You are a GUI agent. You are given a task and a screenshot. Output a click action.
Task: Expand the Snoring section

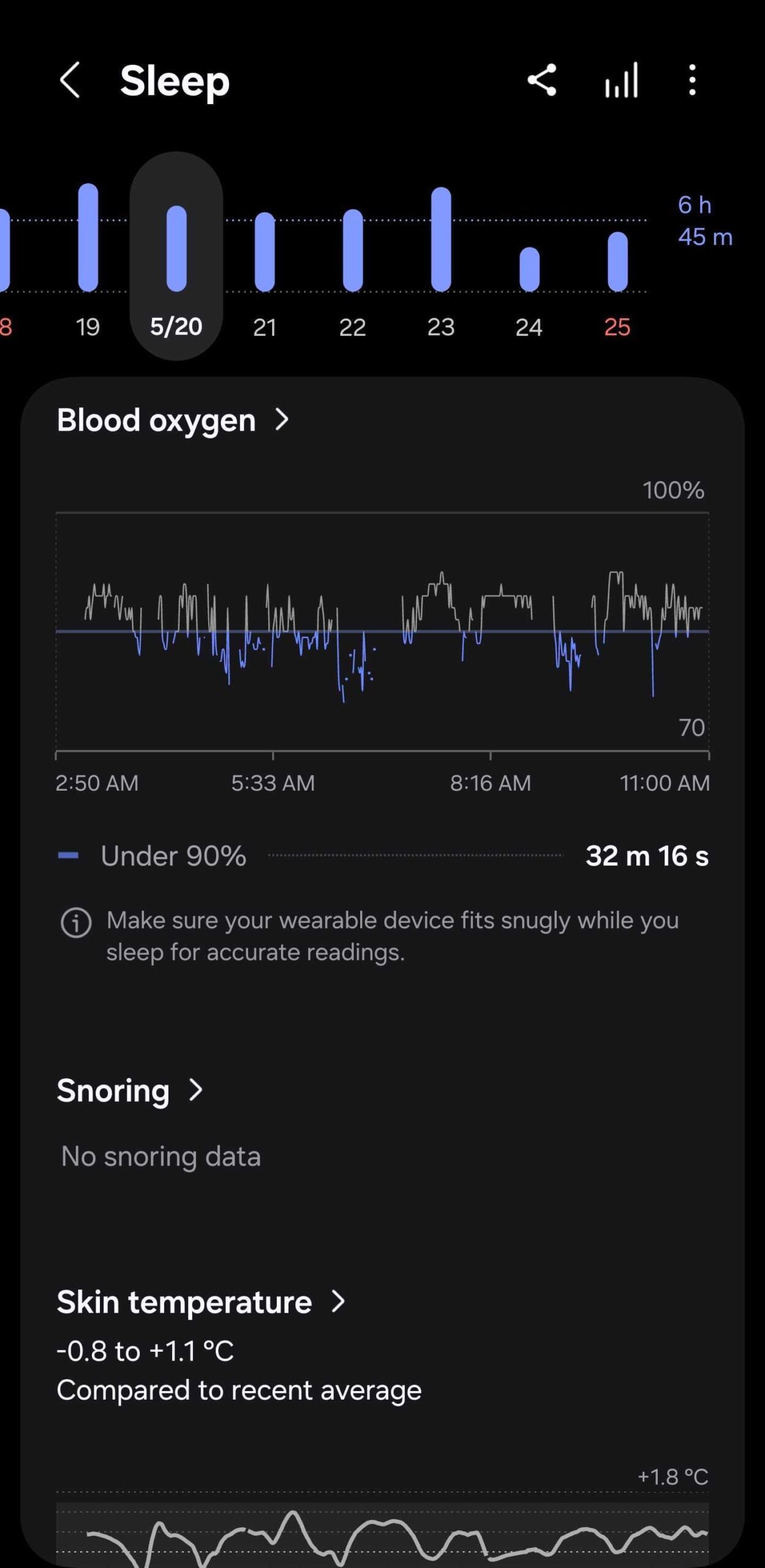(113, 1090)
